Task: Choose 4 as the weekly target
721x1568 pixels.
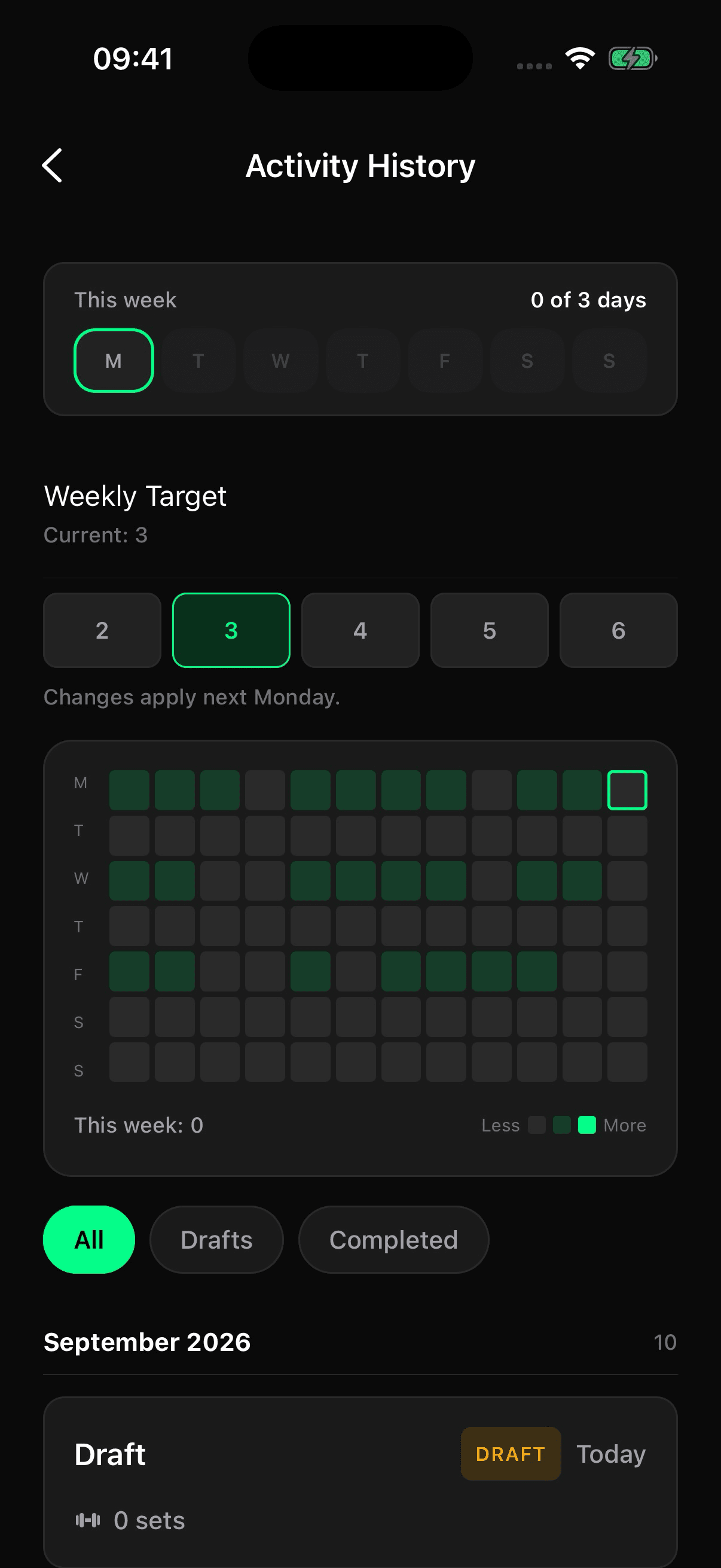Action: pyautogui.click(x=360, y=630)
